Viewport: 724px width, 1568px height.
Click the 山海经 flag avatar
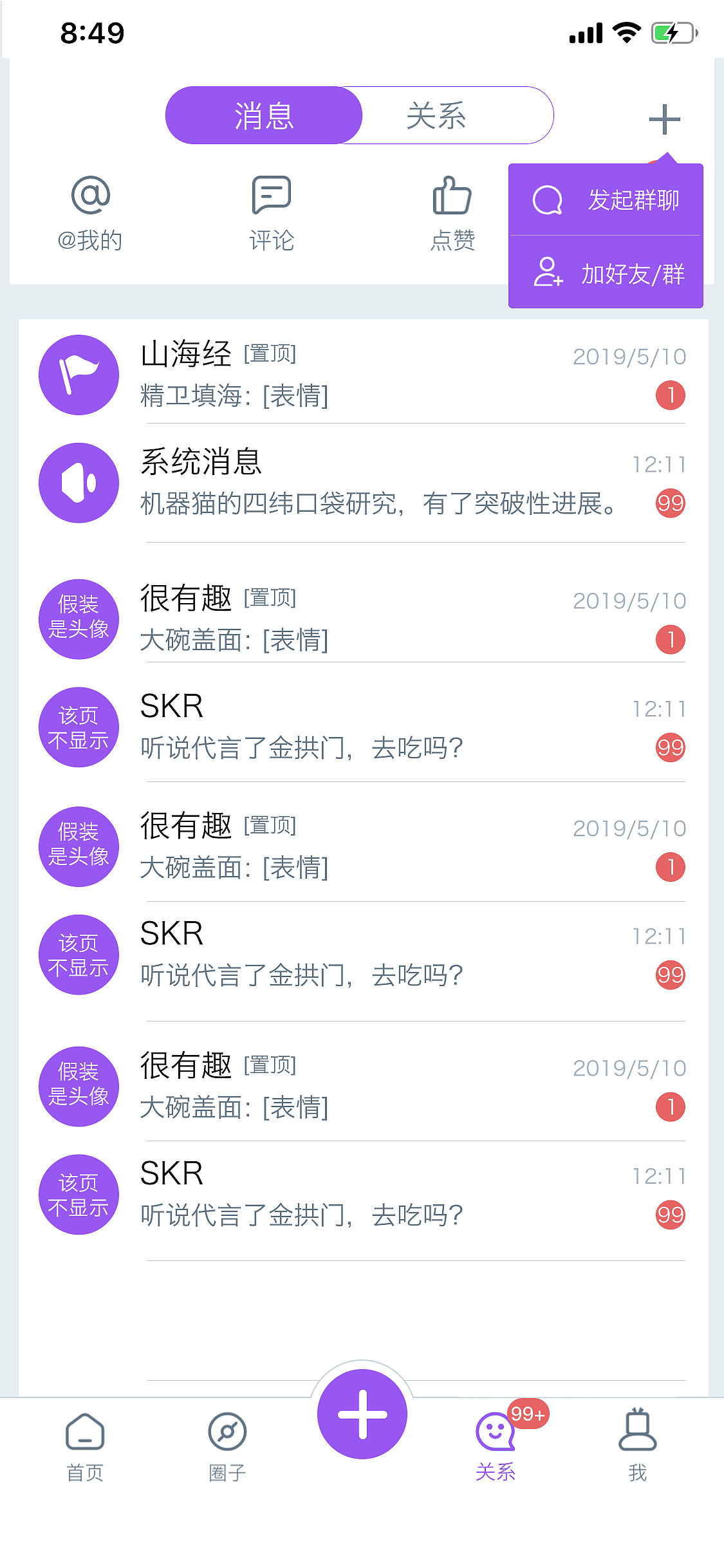pos(79,375)
